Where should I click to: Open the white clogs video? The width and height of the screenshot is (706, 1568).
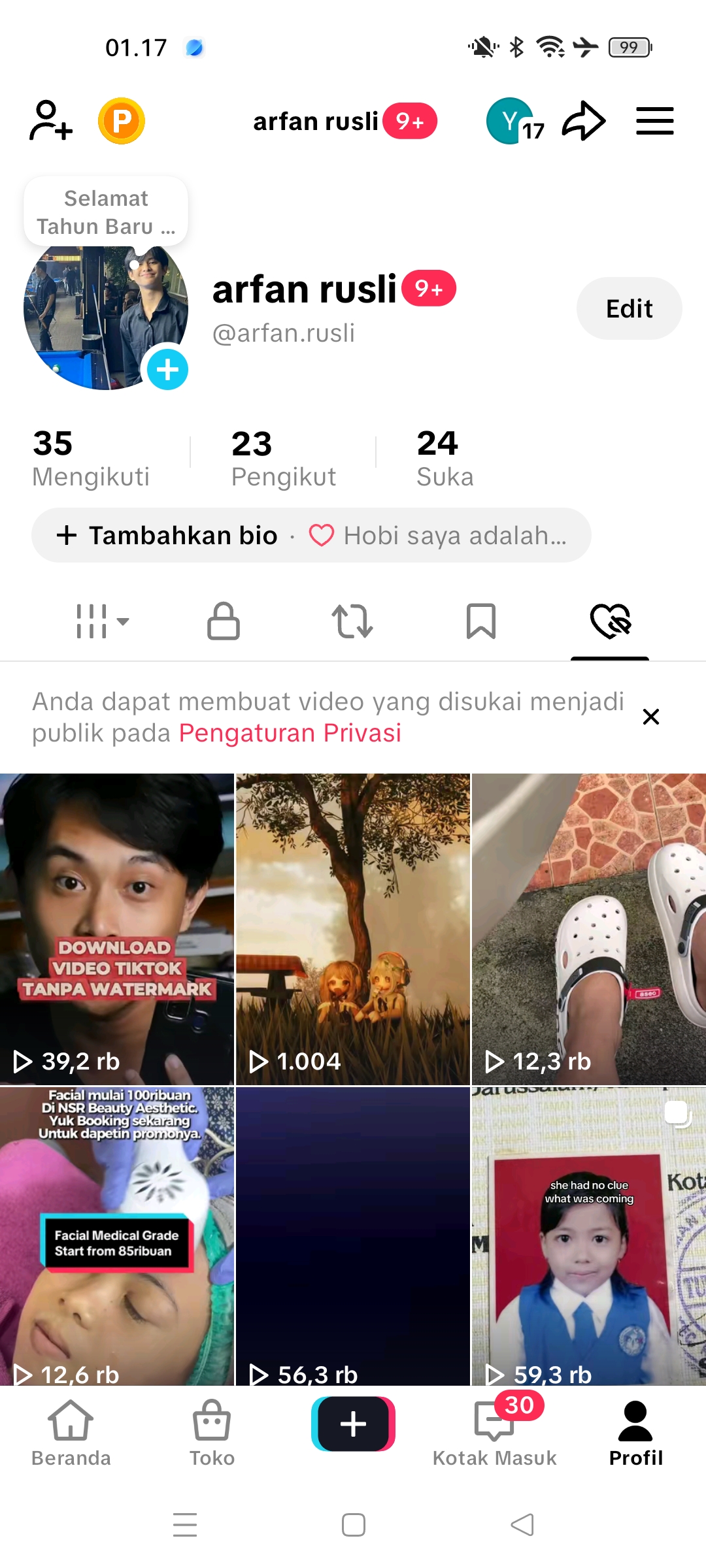[589, 928]
